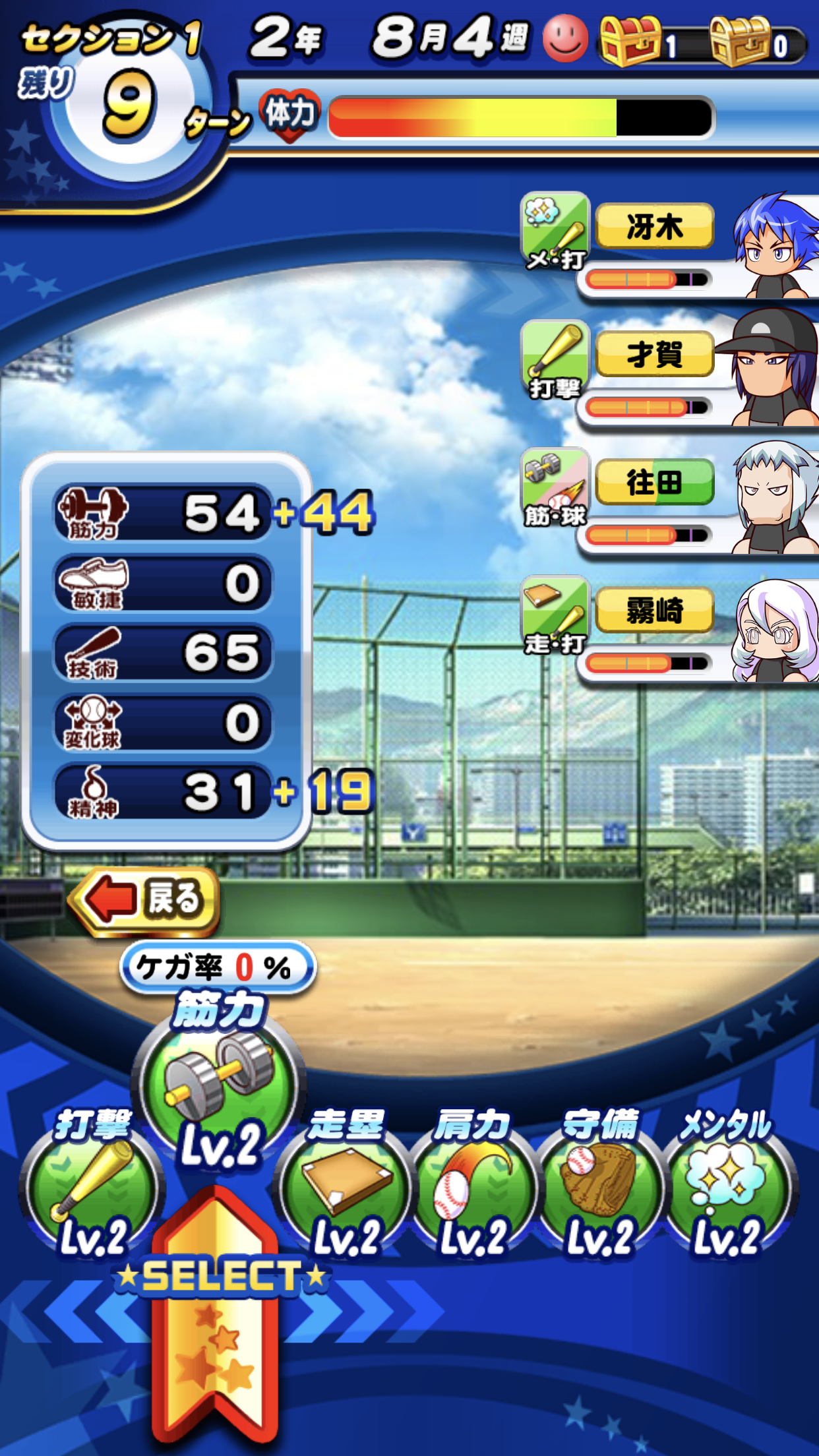This screenshot has width=819, height=1456.
Task: Open character 往田's panel
Action: tap(669, 501)
